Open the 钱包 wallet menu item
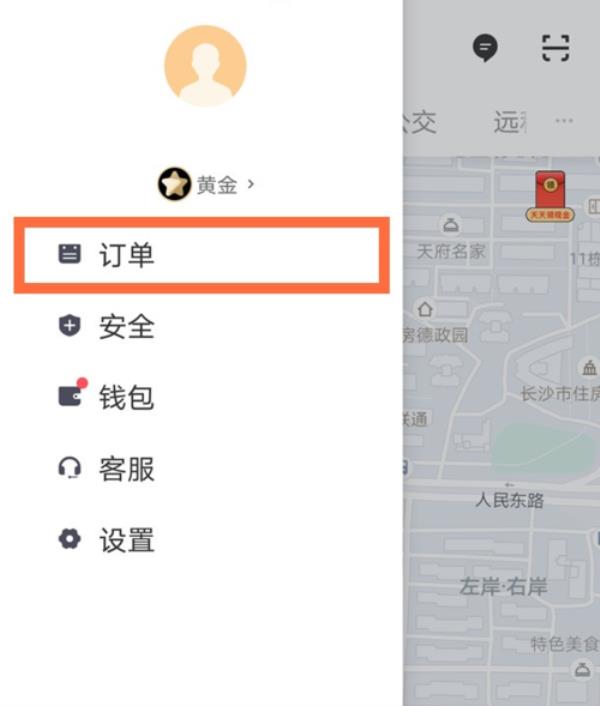 pos(127,398)
